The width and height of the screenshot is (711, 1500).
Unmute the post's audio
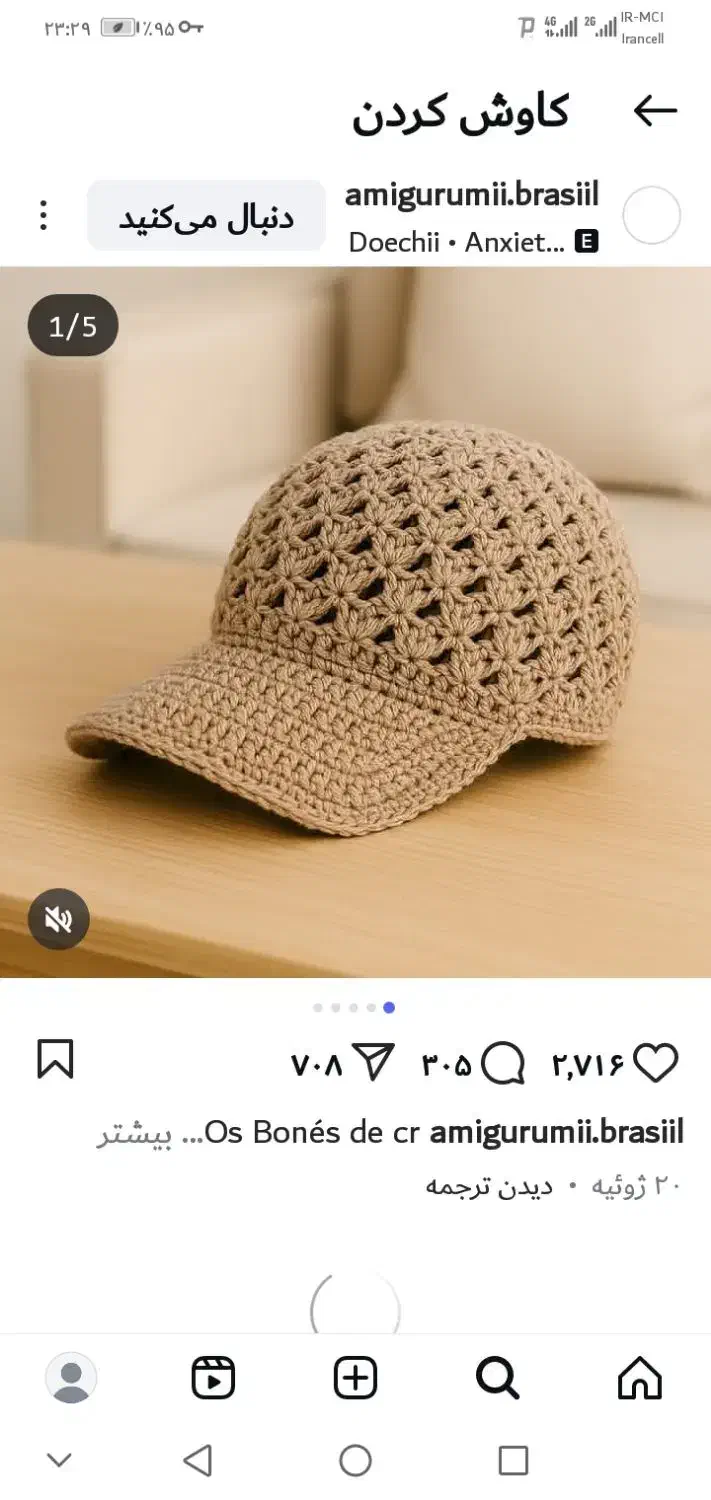(59, 919)
